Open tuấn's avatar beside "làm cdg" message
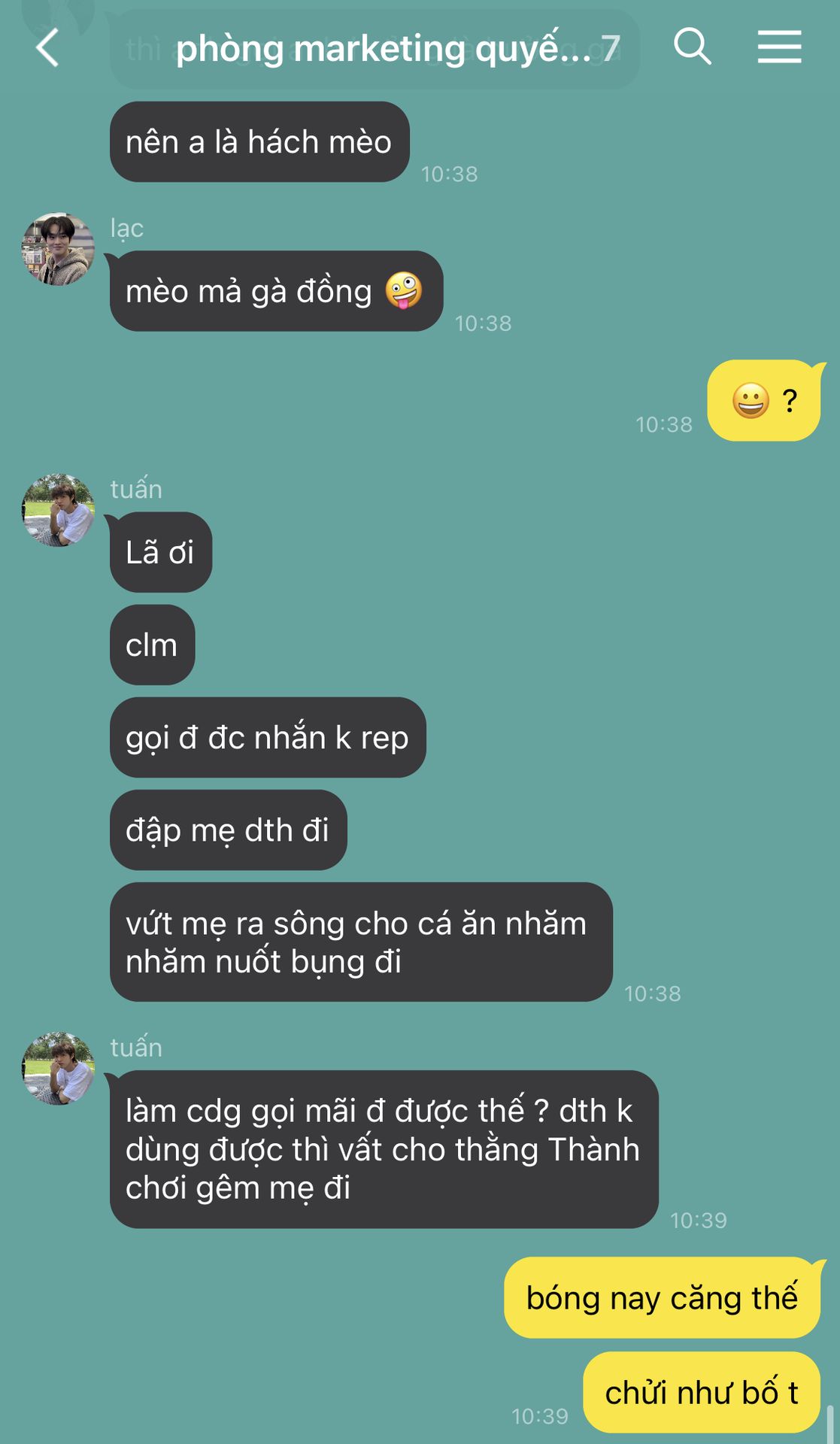This screenshot has width=840, height=1444. point(58,1068)
